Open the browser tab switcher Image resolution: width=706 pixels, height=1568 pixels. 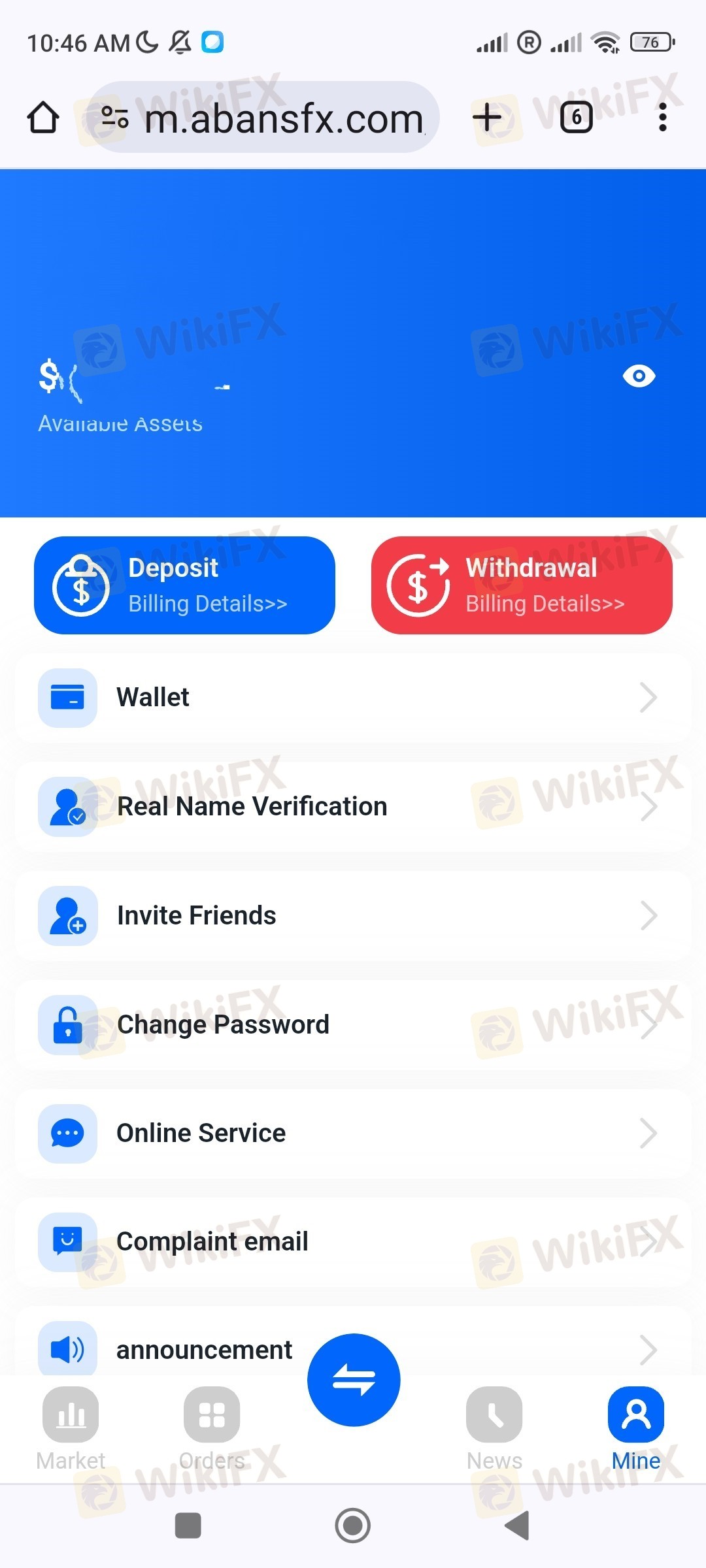point(576,118)
